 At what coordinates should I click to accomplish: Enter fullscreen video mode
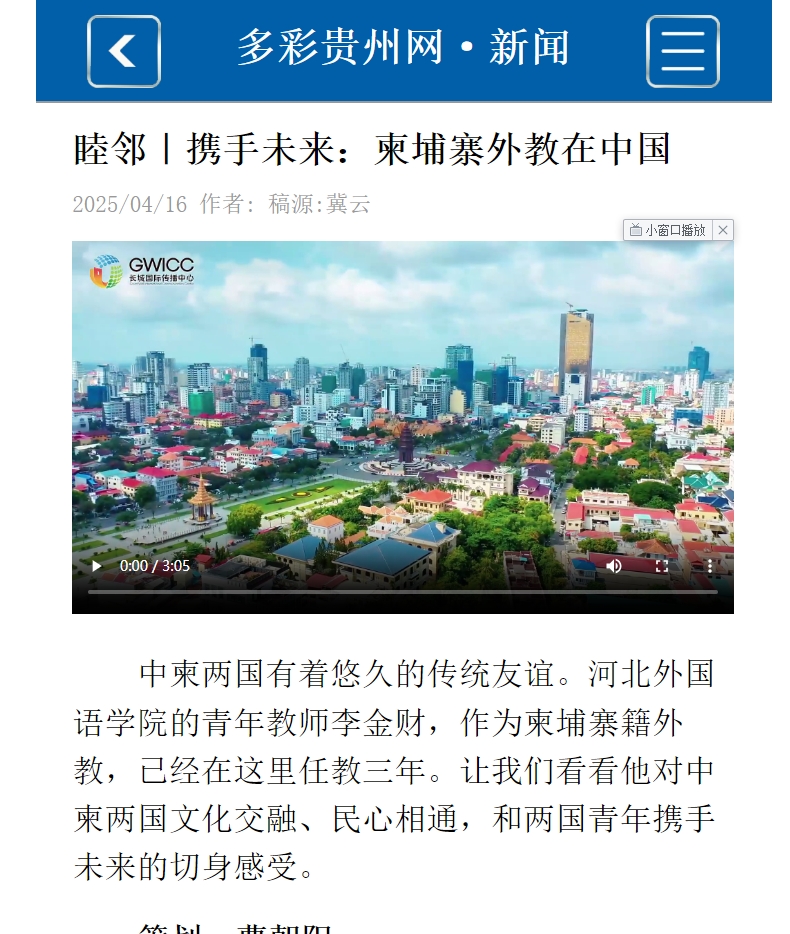click(x=662, y=566)
